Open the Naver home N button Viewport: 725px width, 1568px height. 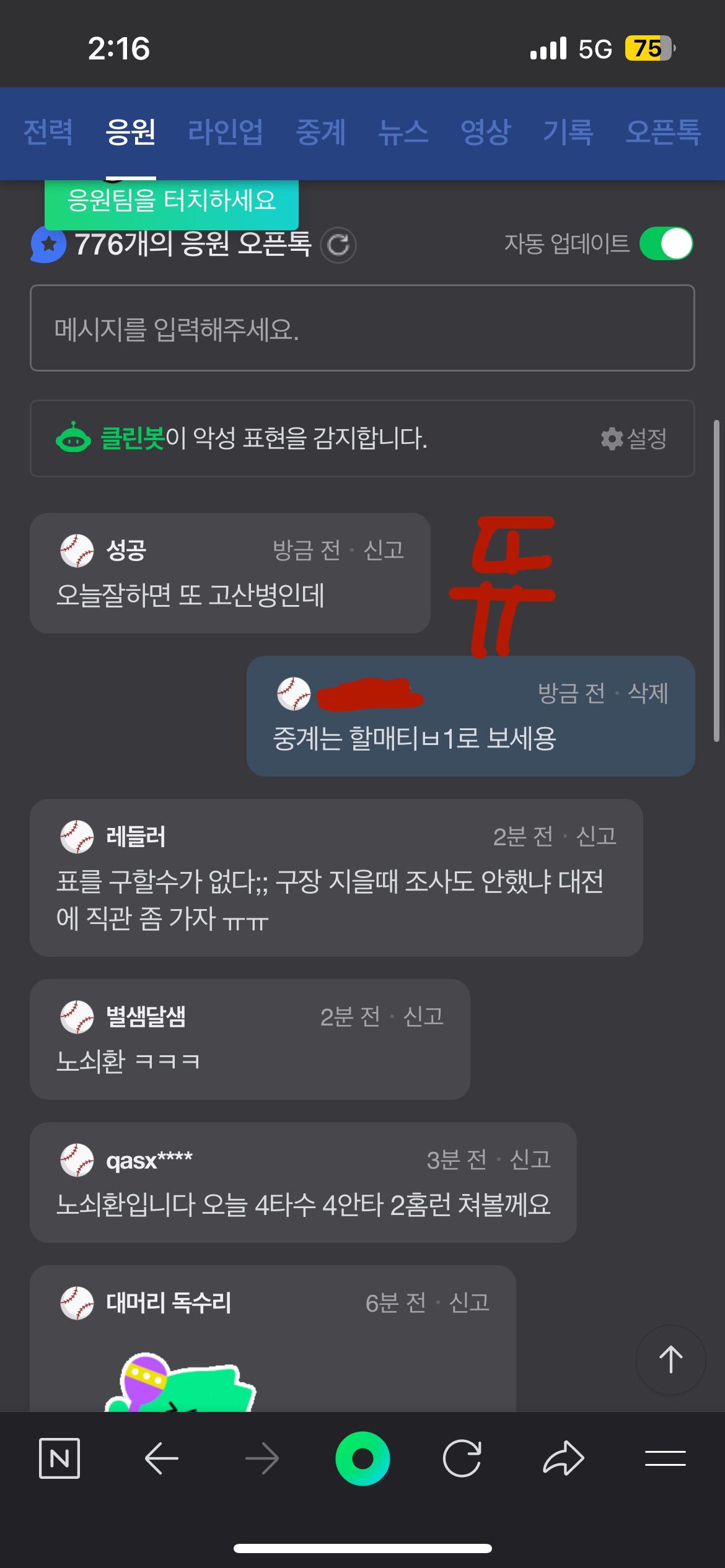coord(59,1458)
